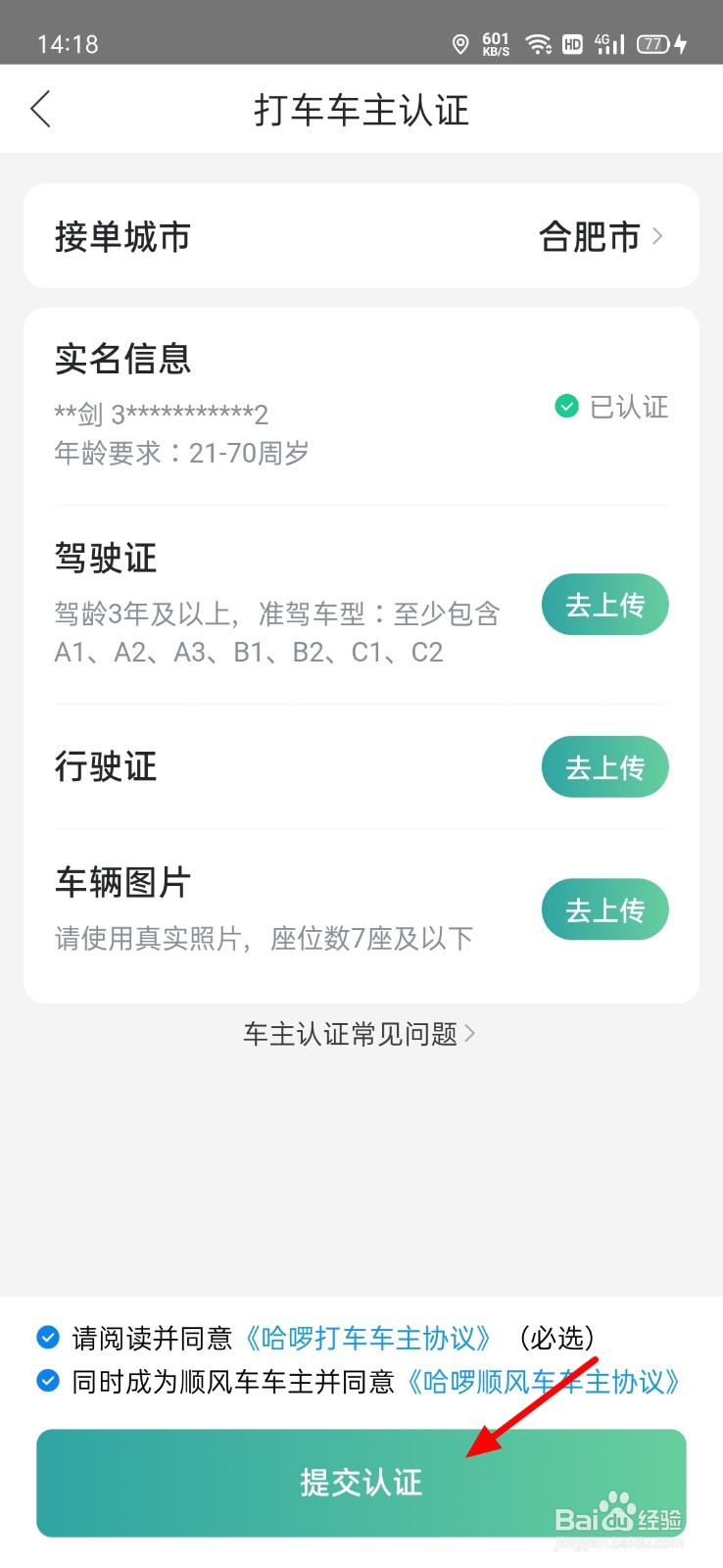
Task: Read the 《哈啰打车车主协议》 link
Action: (367, 1338)
